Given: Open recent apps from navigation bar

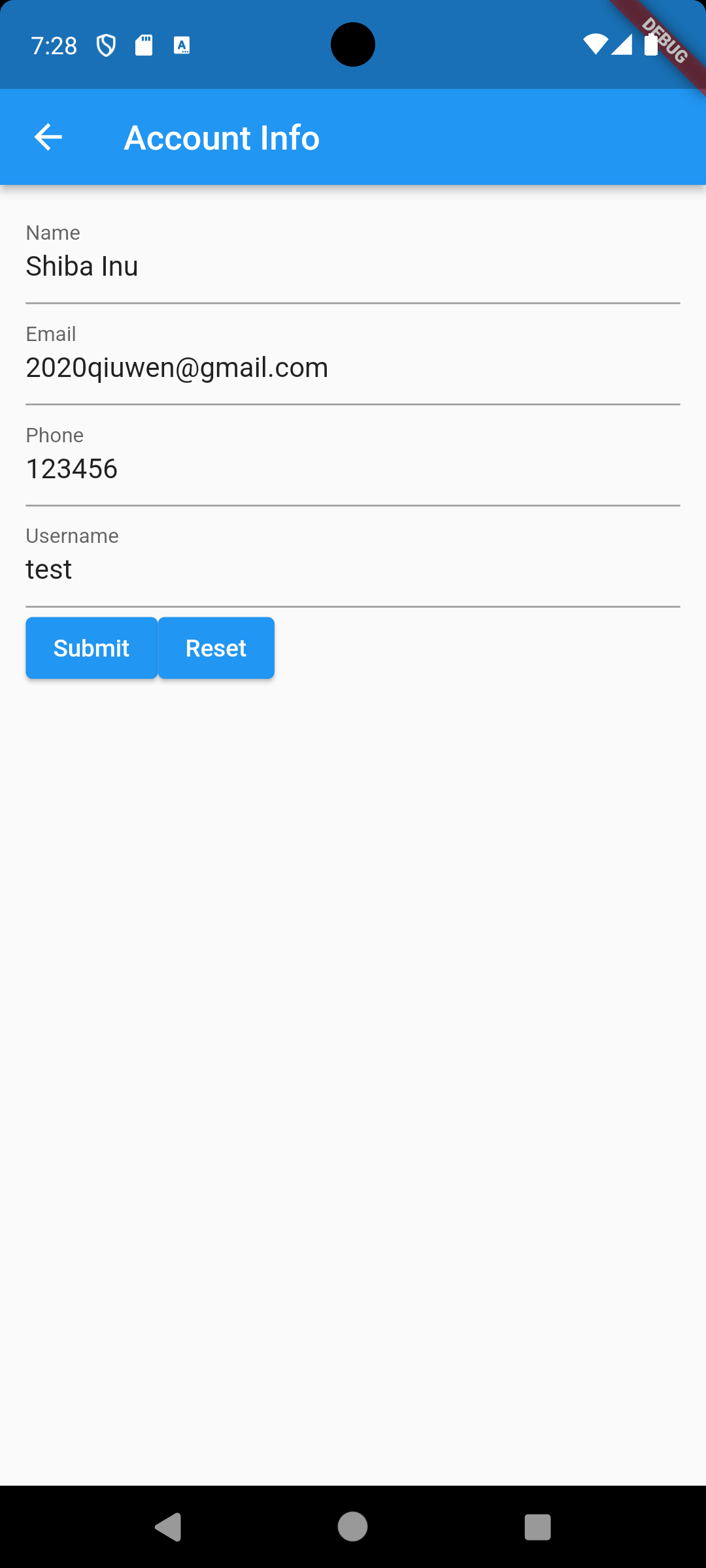Looking at the screenshot, I should click(x=537, y=1527).
